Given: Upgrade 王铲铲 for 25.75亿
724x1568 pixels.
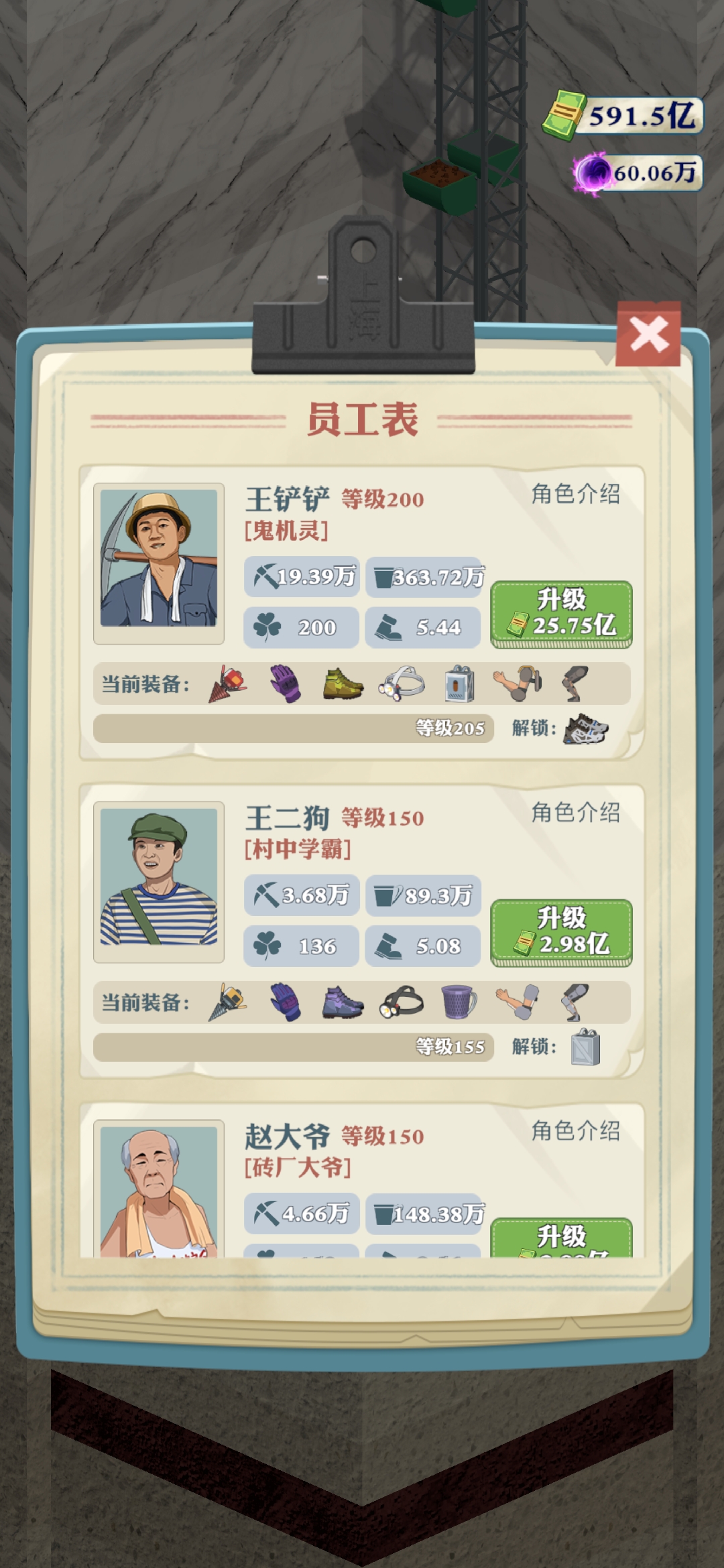Looking at the screenshot, I should (561, 613).
